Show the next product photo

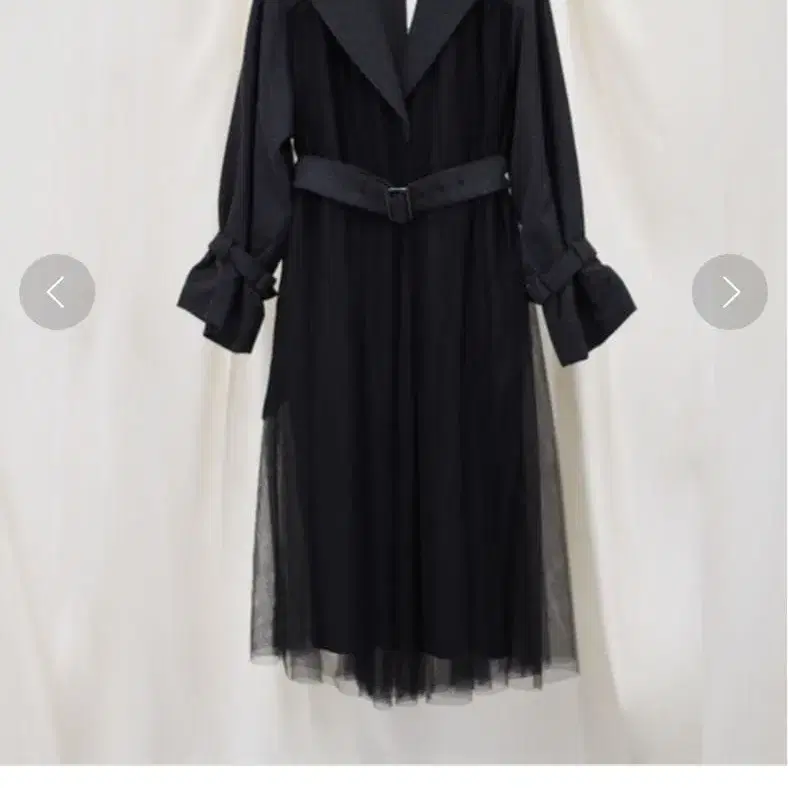click(x=730, y=292)
